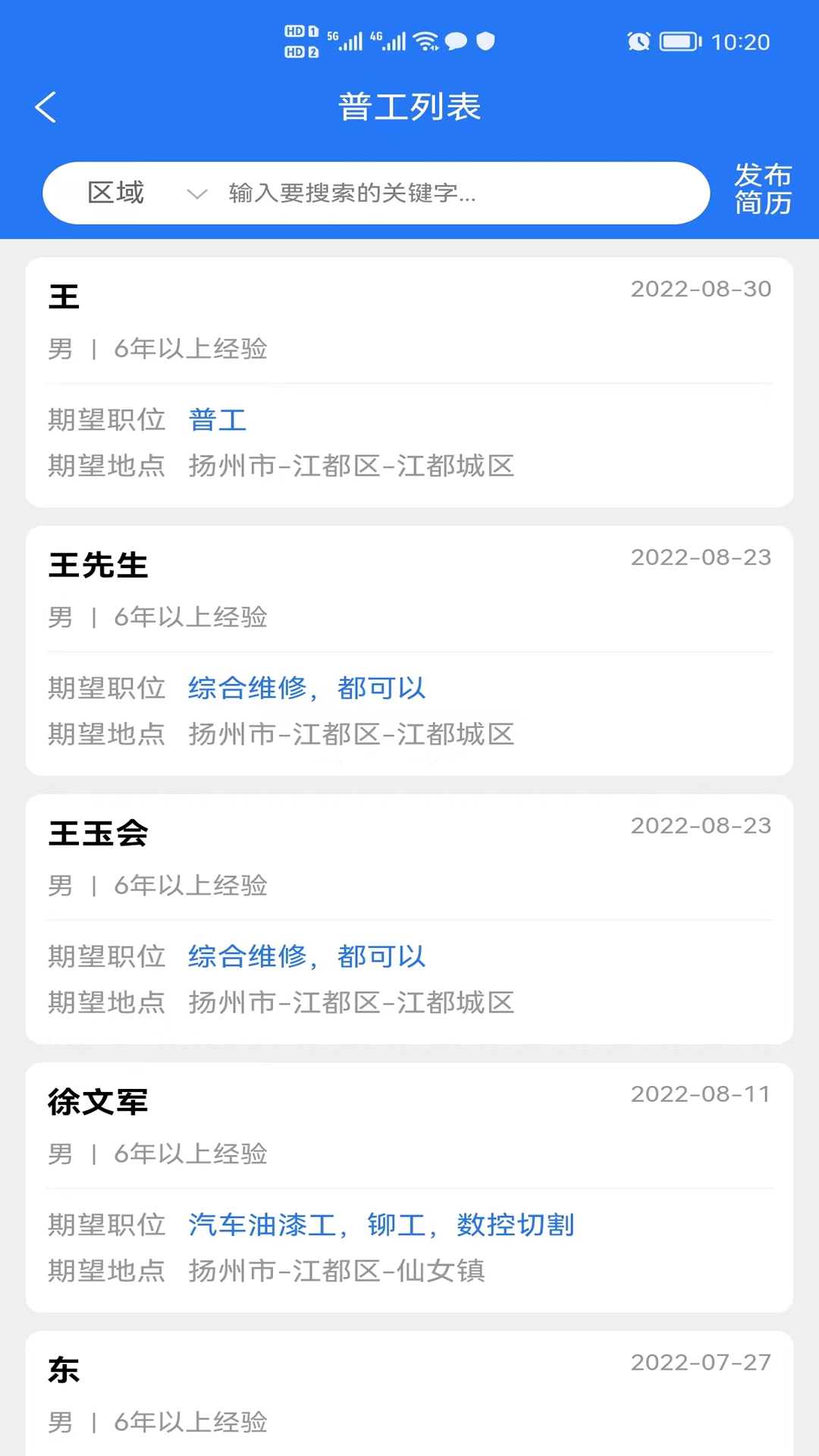Open the 区域 dropdown chevron arrow
Viewport: 819px width, 1456px height.
click(196, 195)
